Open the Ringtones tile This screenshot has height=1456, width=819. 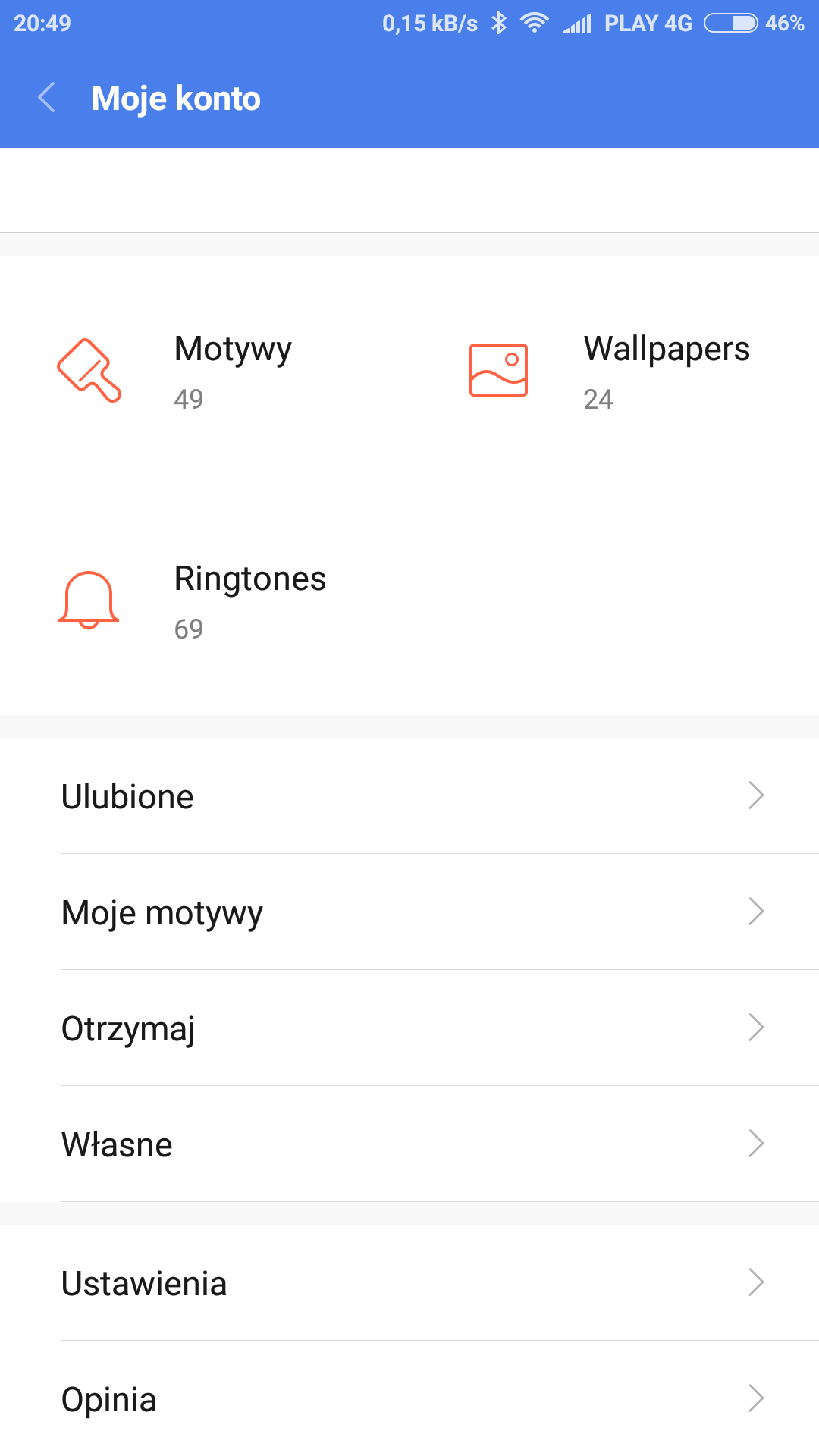pos(204,600)
